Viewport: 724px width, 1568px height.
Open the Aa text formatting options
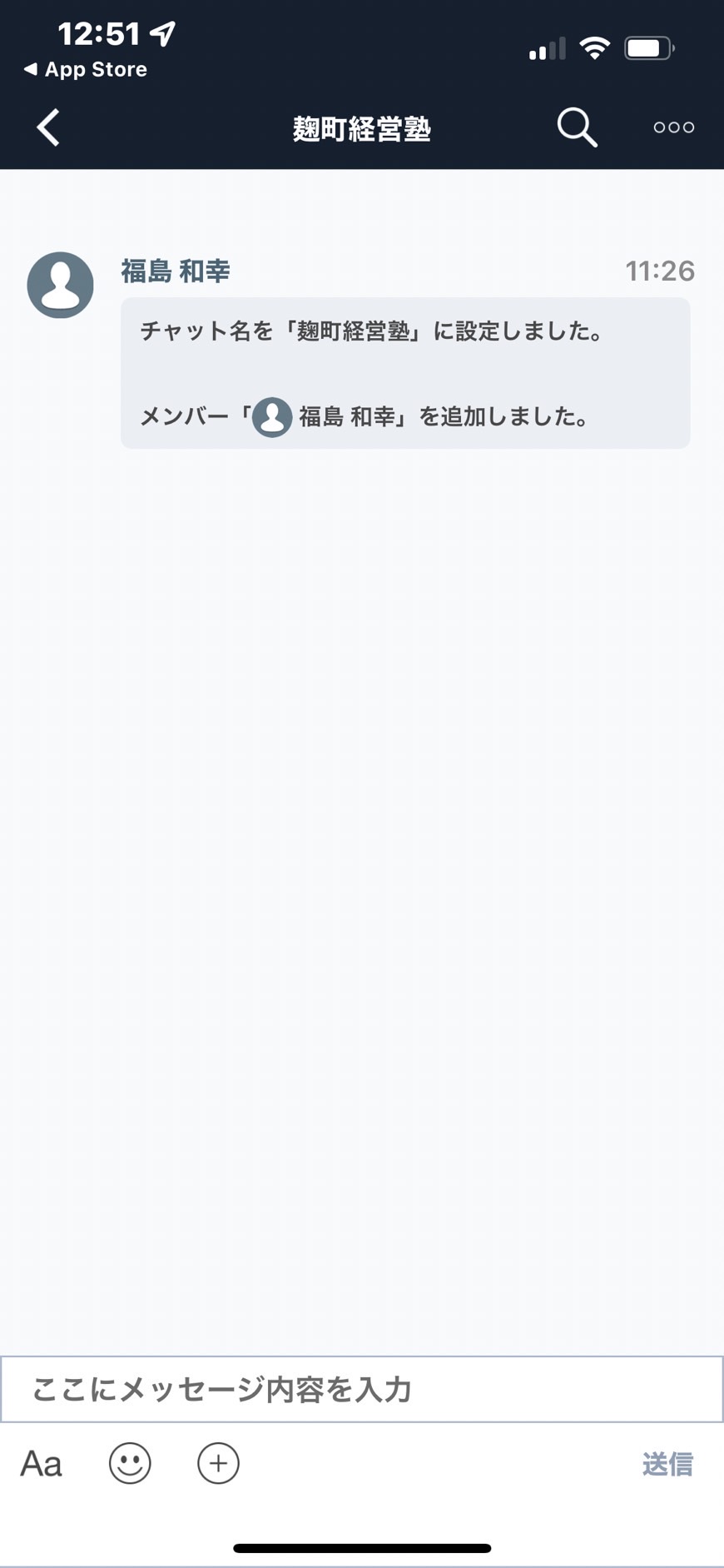pos(41,1464)
